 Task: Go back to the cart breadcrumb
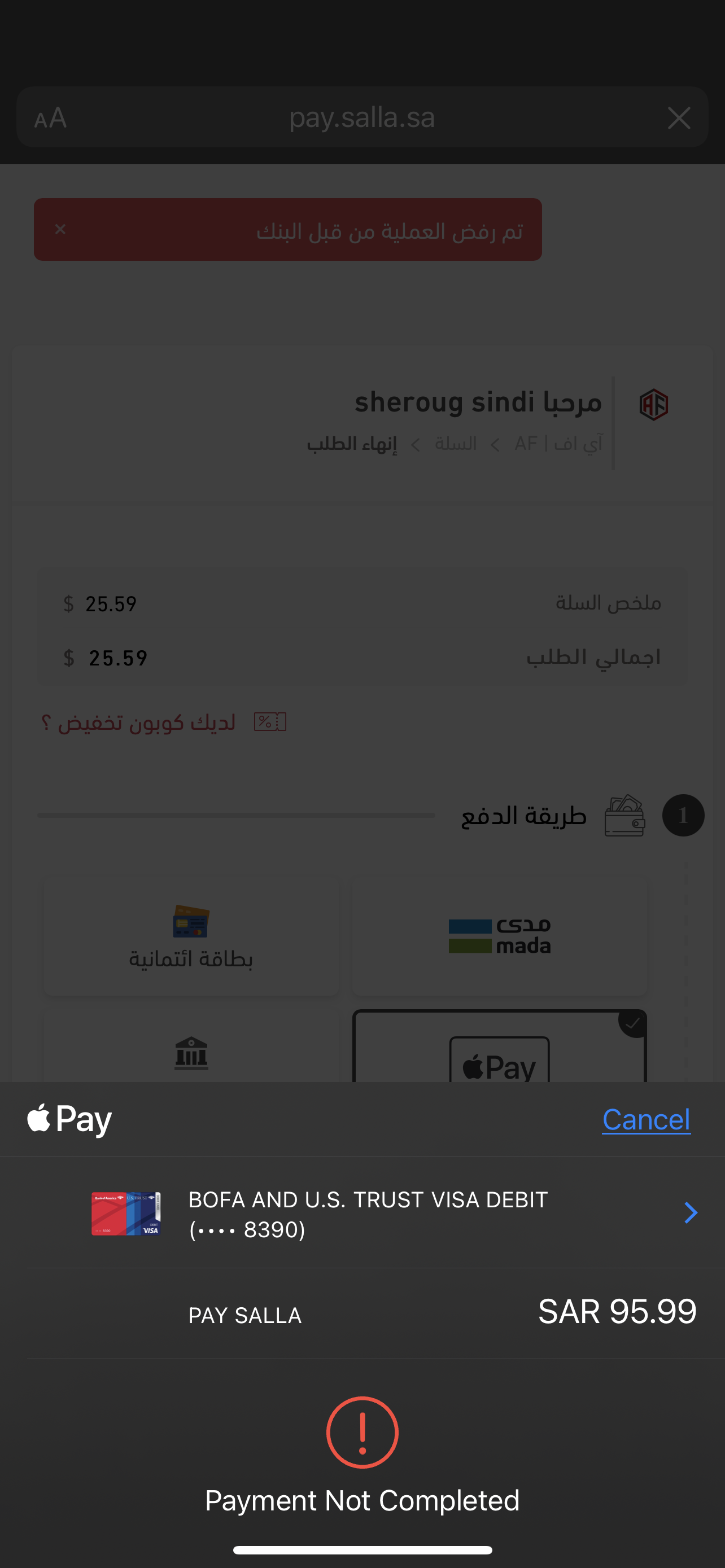(455, 444)
